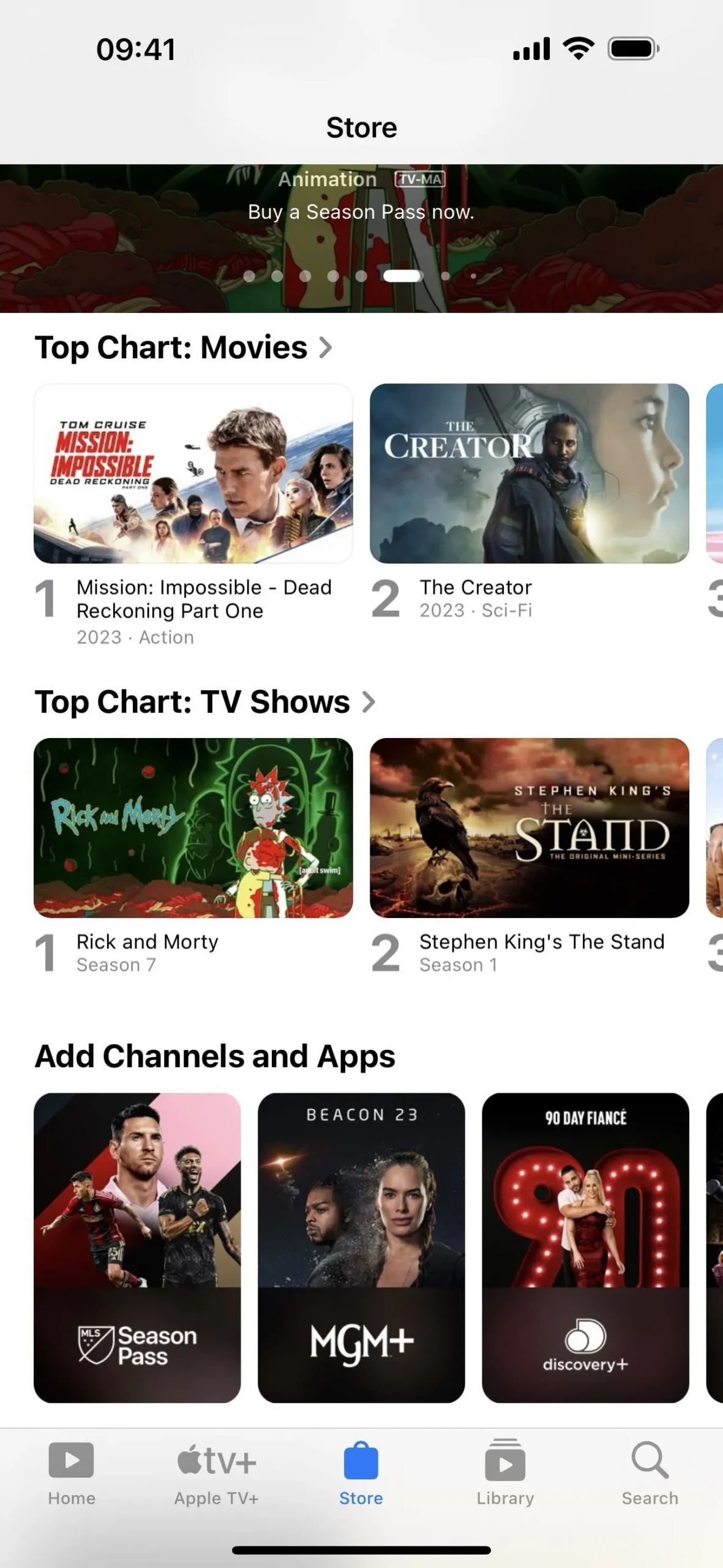
Task: Open the MGM+ channel card
Action: tap(361, 1247)
